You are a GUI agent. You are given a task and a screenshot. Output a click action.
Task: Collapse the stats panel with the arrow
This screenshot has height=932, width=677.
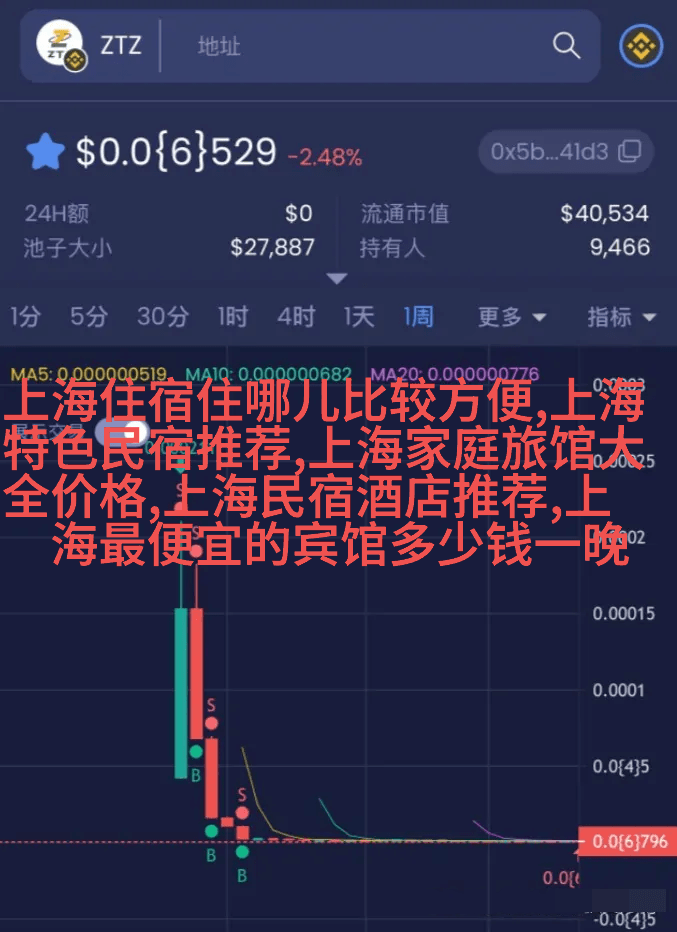tap(337, 279)
